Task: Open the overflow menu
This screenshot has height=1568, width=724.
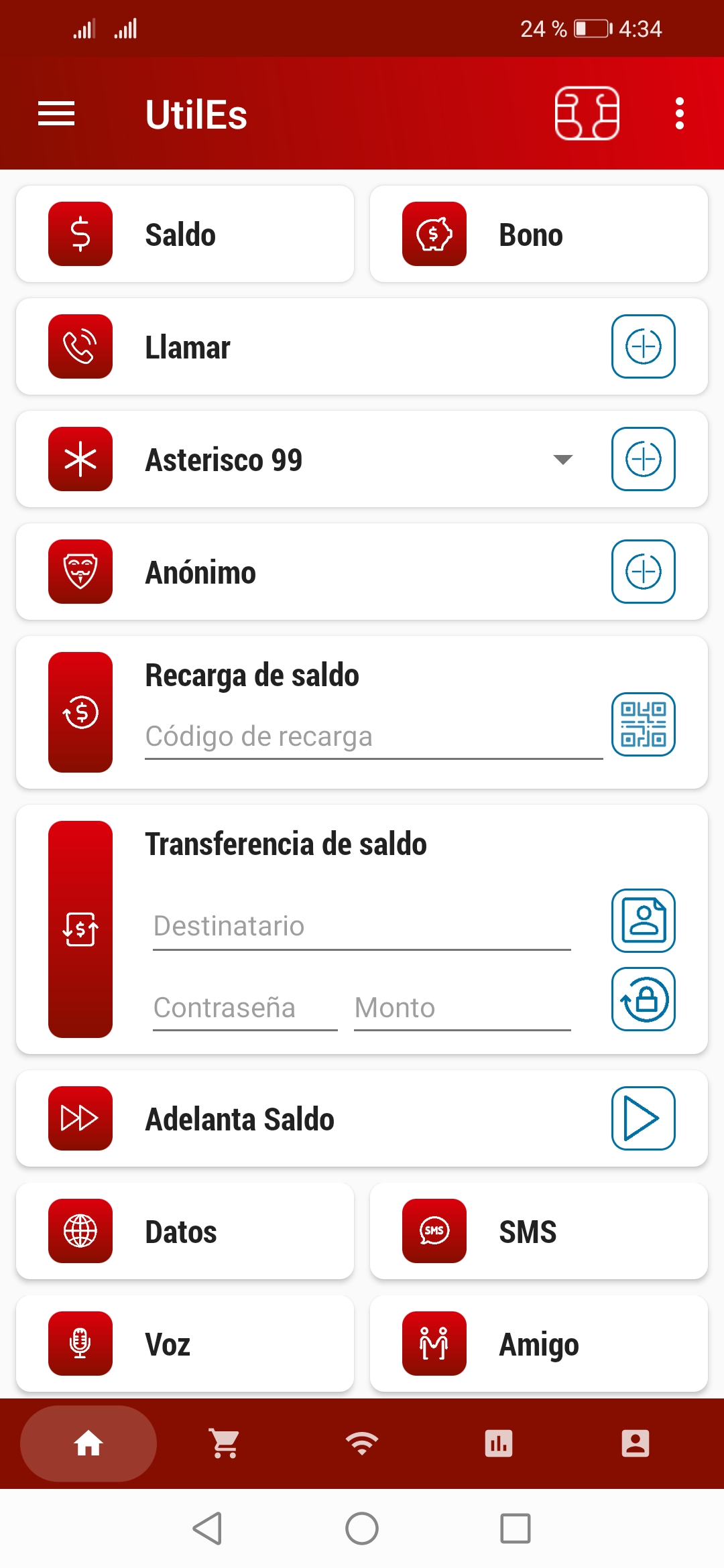Action: click(x=679, y=113)
